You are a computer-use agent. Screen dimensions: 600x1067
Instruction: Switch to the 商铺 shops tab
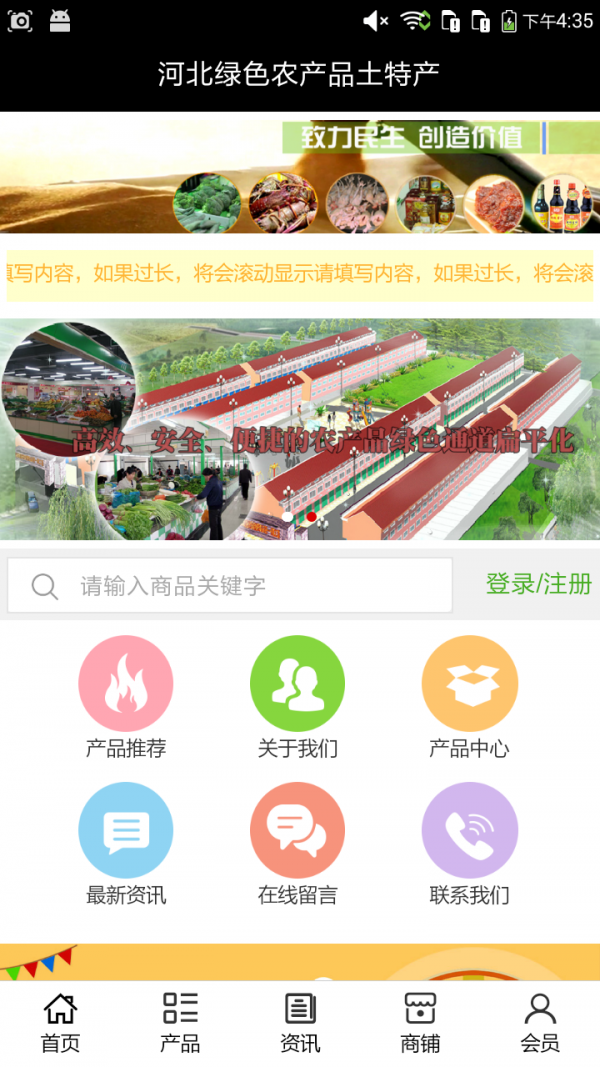click(420, 1022)
